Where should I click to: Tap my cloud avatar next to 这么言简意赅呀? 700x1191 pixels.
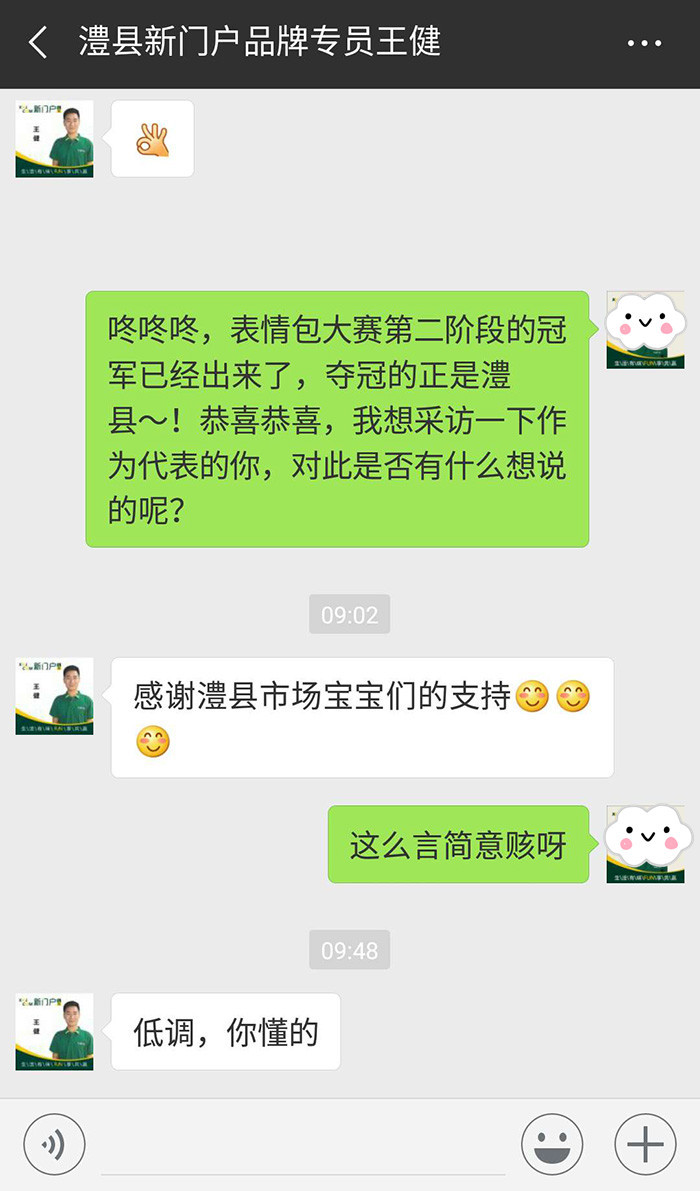pyautogui.click(x=646, y=844)
